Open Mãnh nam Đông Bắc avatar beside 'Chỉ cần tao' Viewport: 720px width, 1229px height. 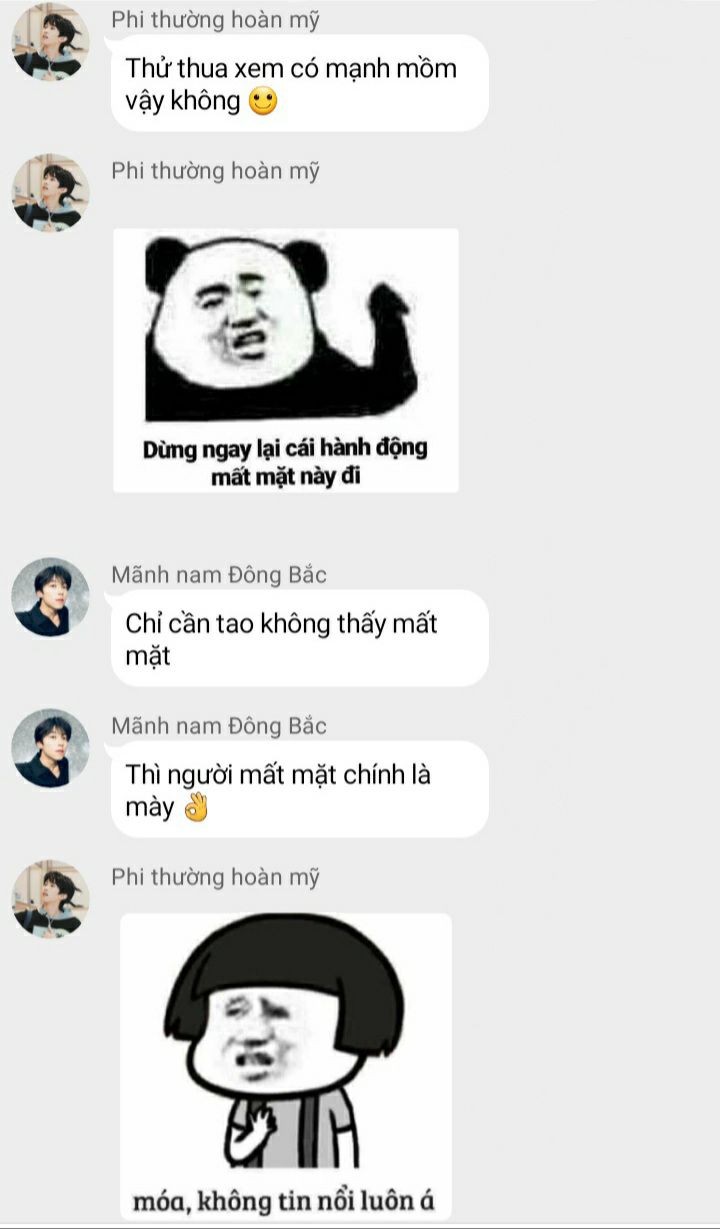(50, 597)
